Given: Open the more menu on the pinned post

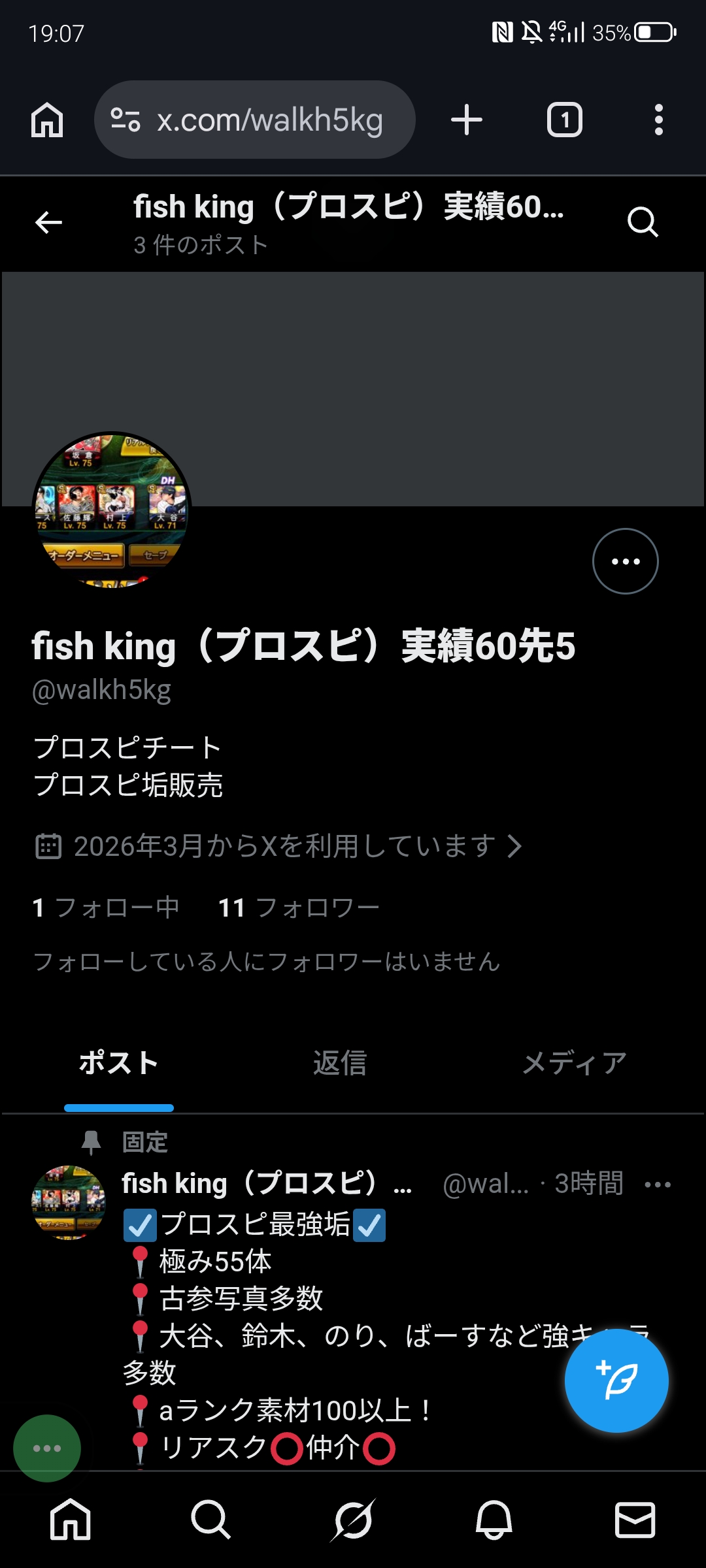Looking at the screenshot, I should coord(657,1184).
